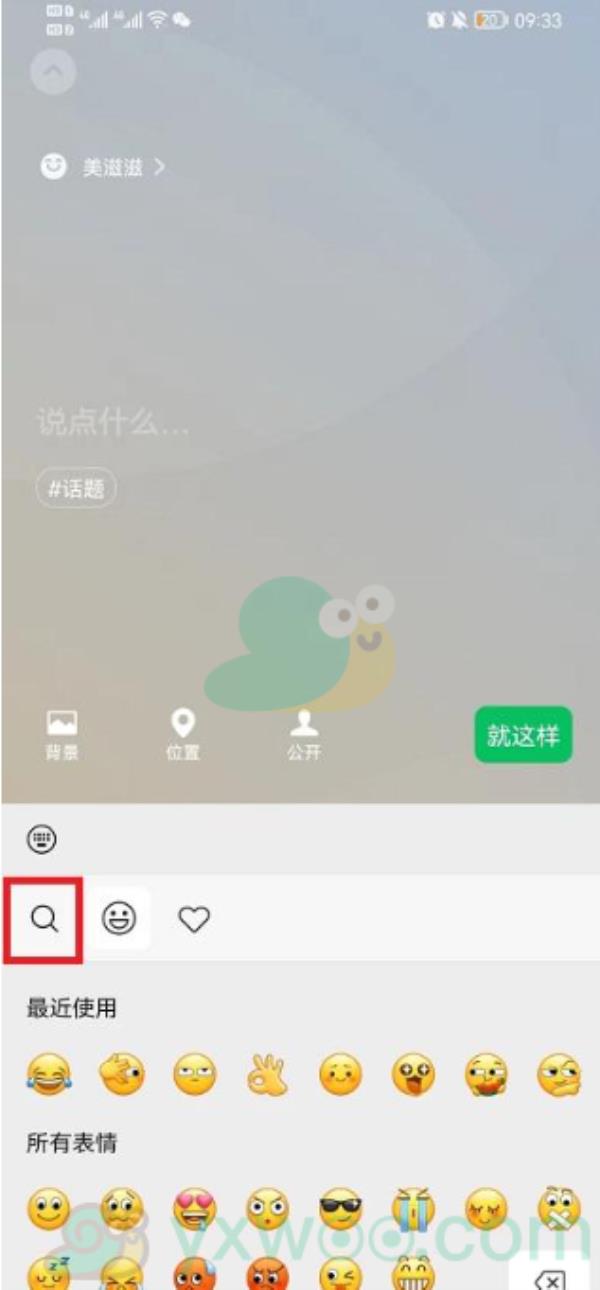Switch to the heart favorites sticker tab

(x=194, y=918)
